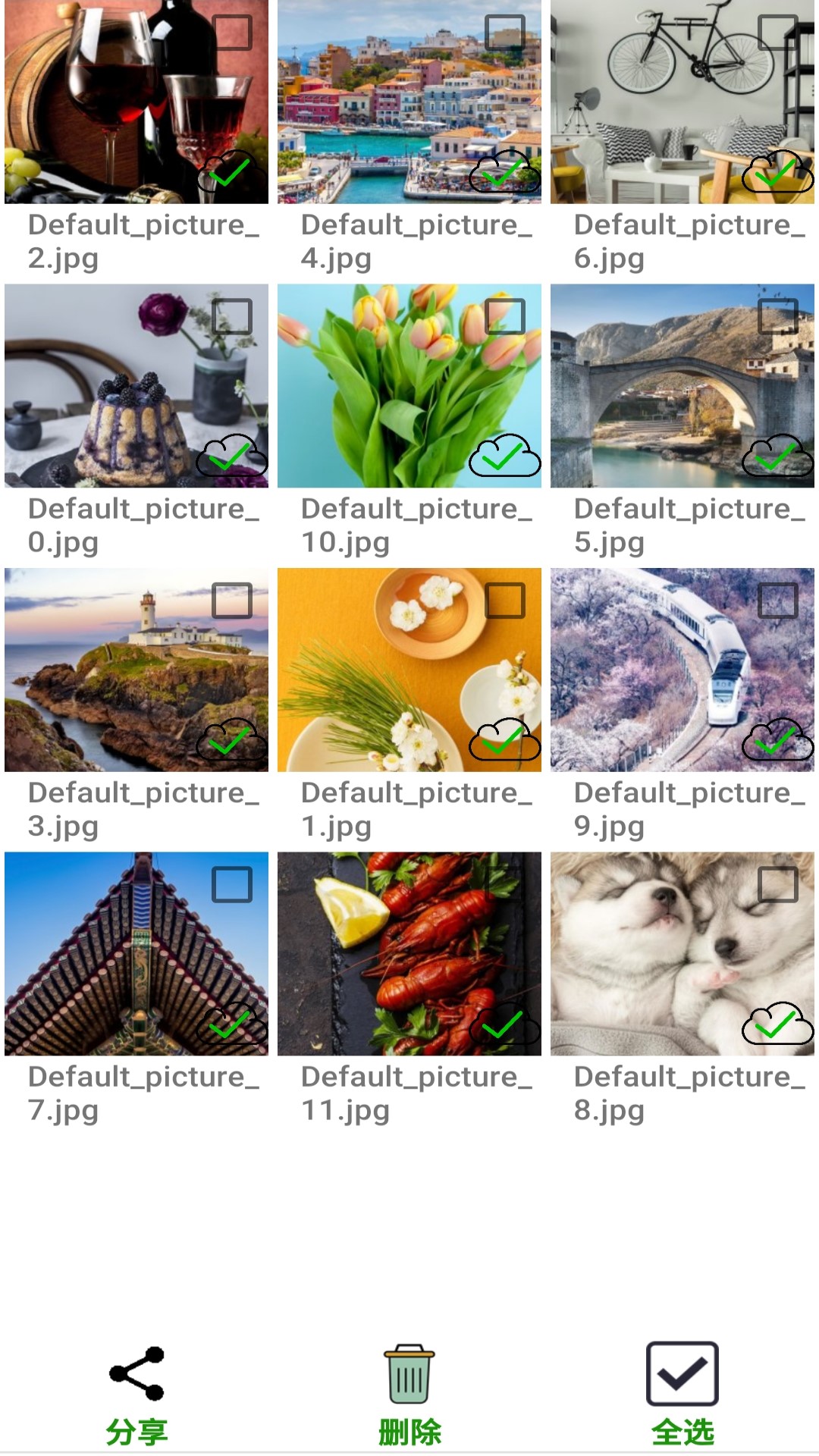819x1456 pixels.
Task: Select the checkbox on Default_picture_5.jpg
Action: [x=778, y=316]
